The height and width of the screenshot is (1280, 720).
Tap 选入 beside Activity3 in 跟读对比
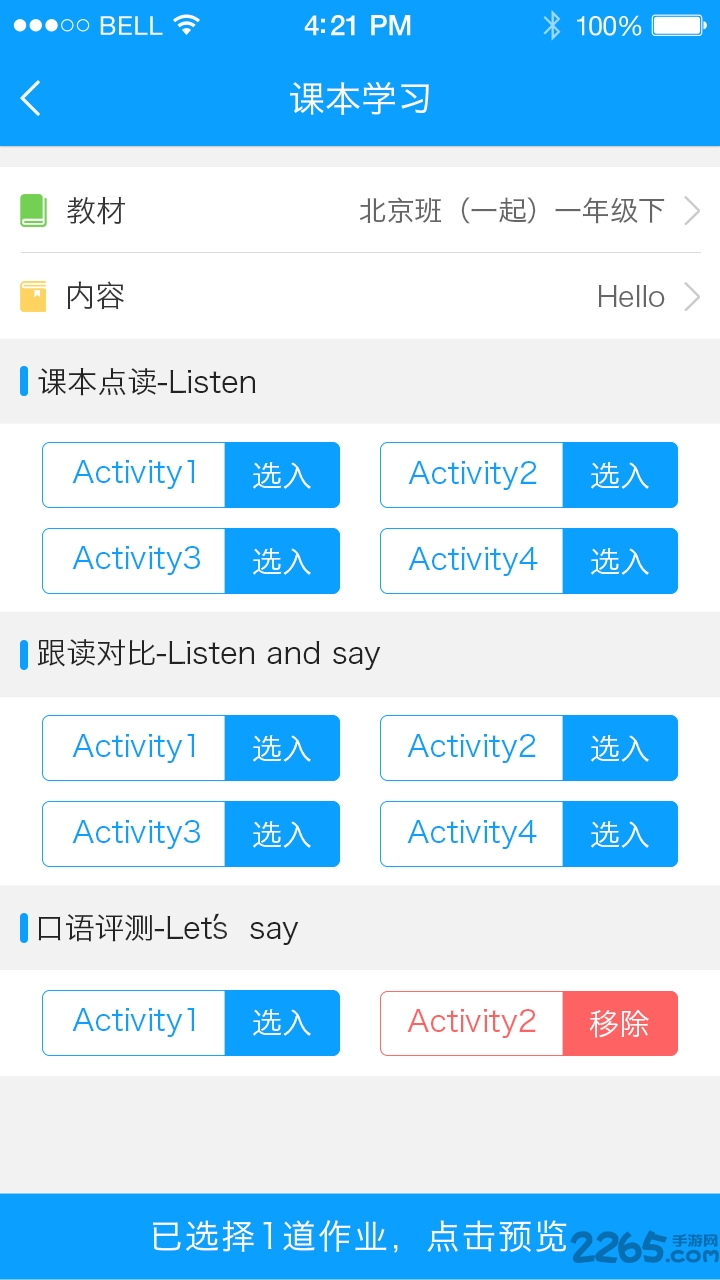(282, 834)
